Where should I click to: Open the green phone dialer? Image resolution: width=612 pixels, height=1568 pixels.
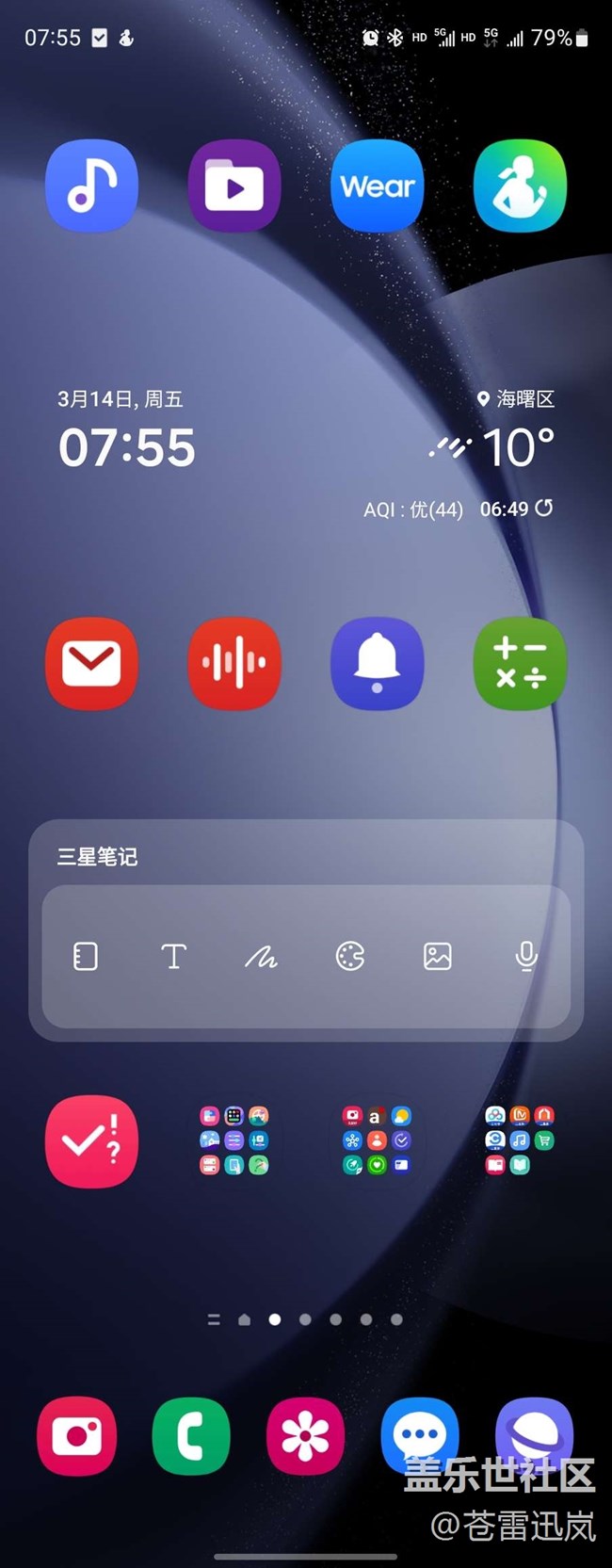coord(191,1436)
